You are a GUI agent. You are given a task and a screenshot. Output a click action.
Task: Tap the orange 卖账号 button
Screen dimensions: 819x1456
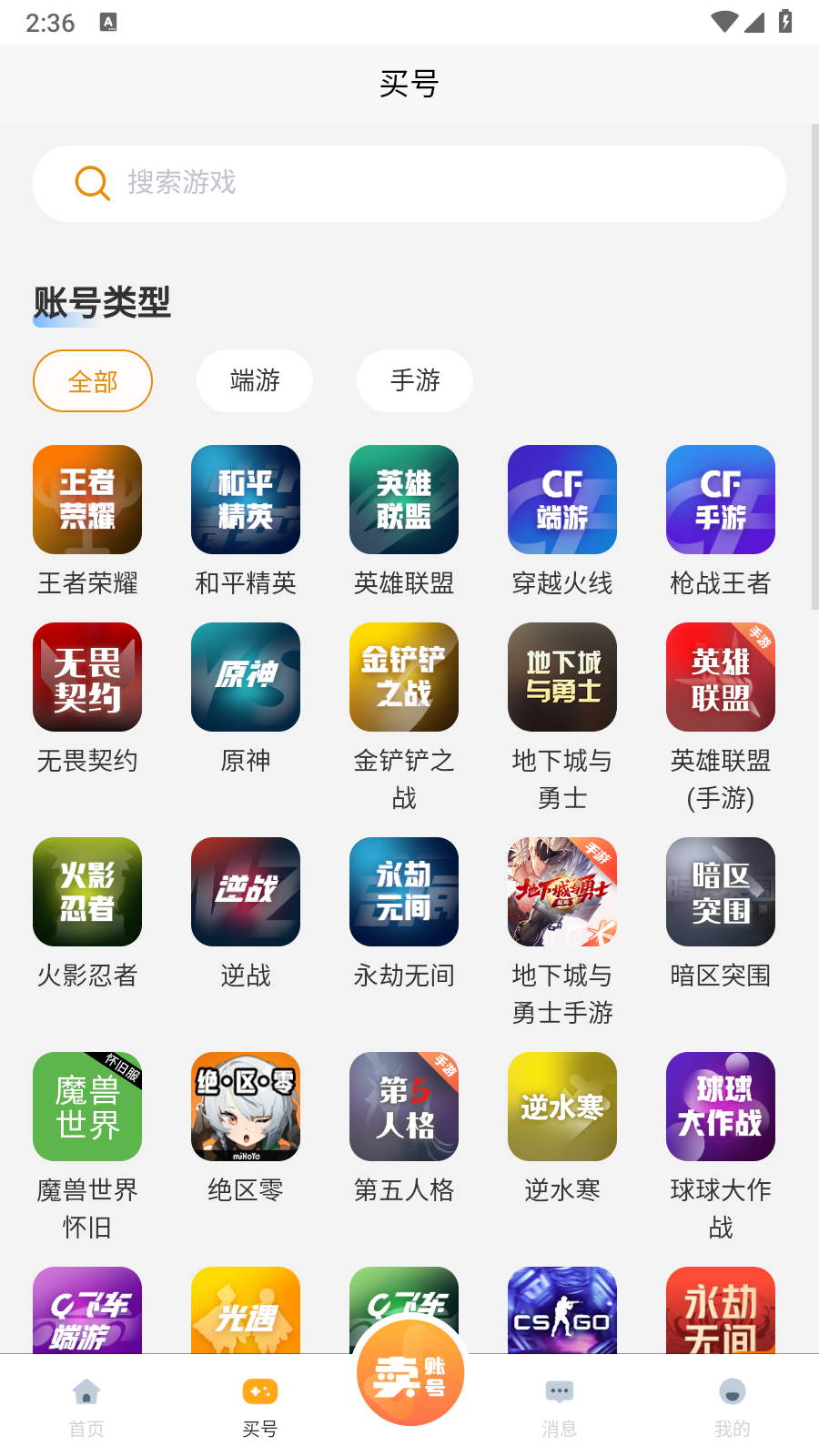pyautogui.click(x=409, y=1372)
